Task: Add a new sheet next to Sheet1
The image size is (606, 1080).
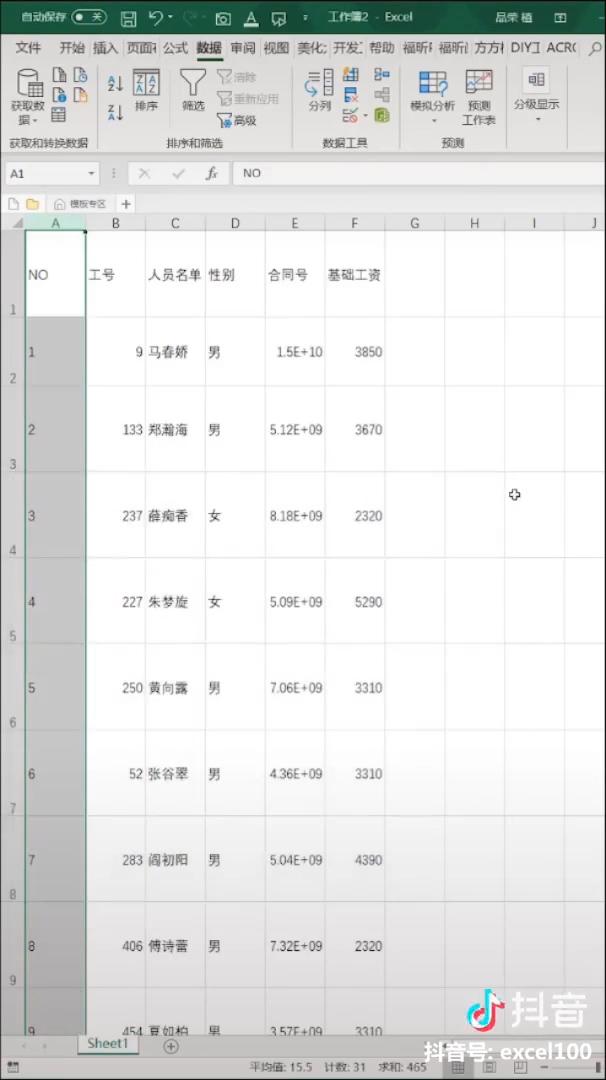Action: click(x=170, y=1046)
